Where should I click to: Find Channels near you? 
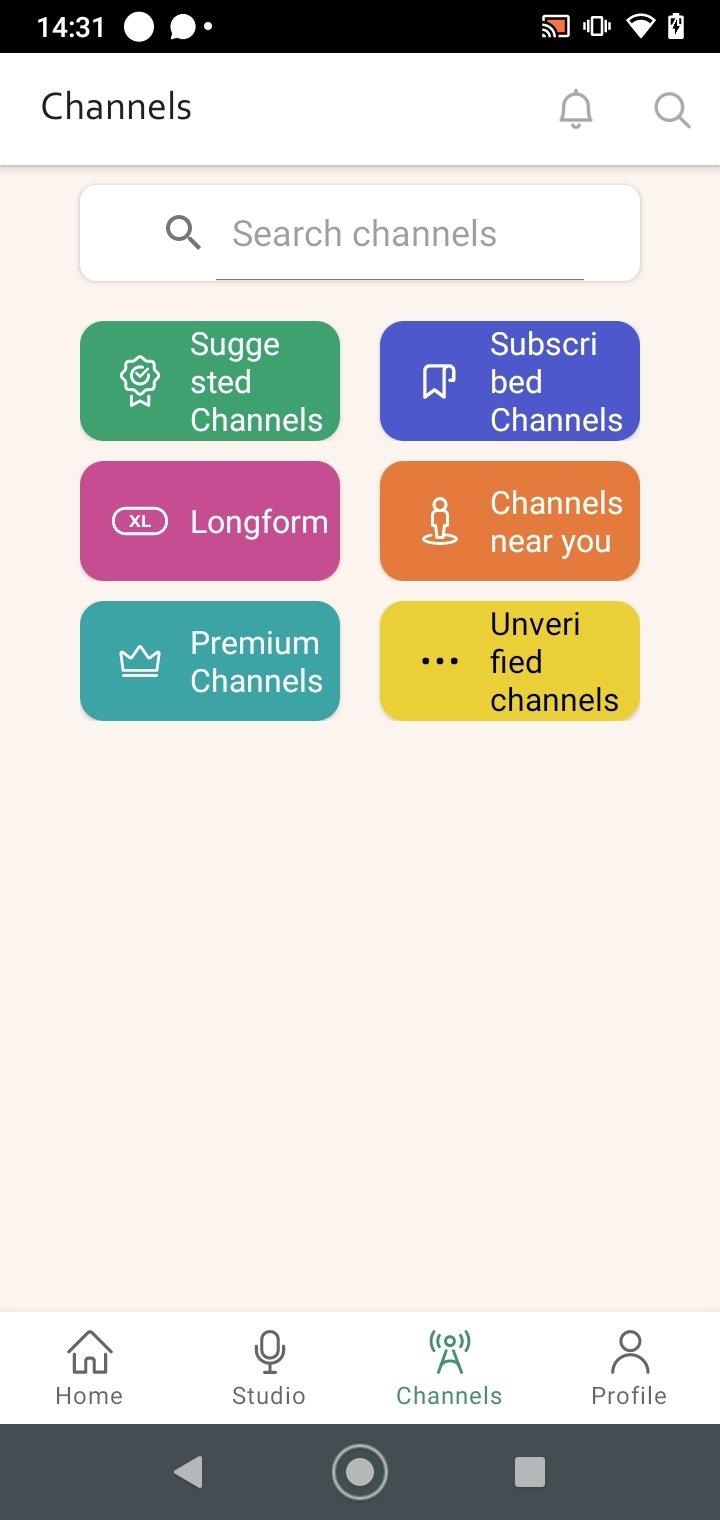pos(510,521)
